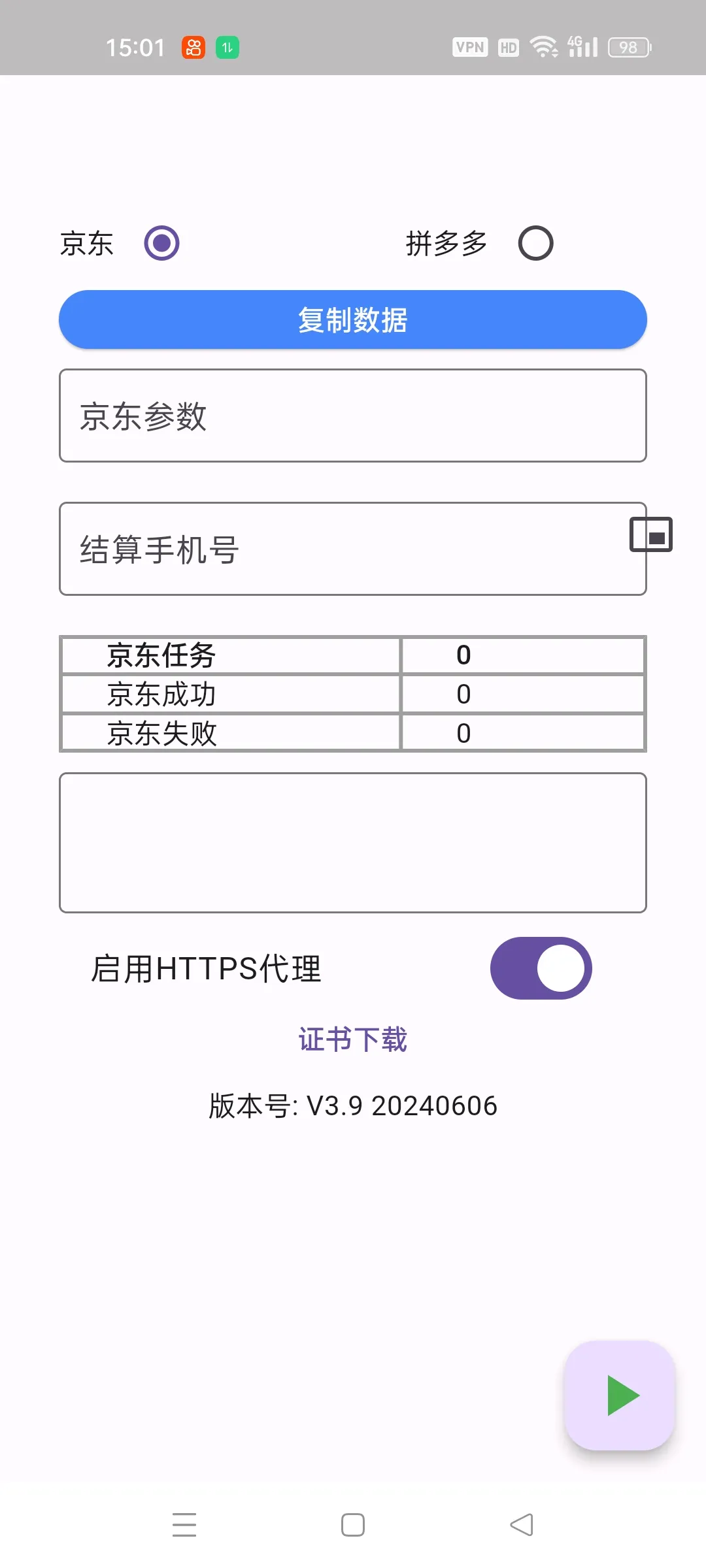
Task: Click the 京东参数 input field
Action: pos(352,416)
